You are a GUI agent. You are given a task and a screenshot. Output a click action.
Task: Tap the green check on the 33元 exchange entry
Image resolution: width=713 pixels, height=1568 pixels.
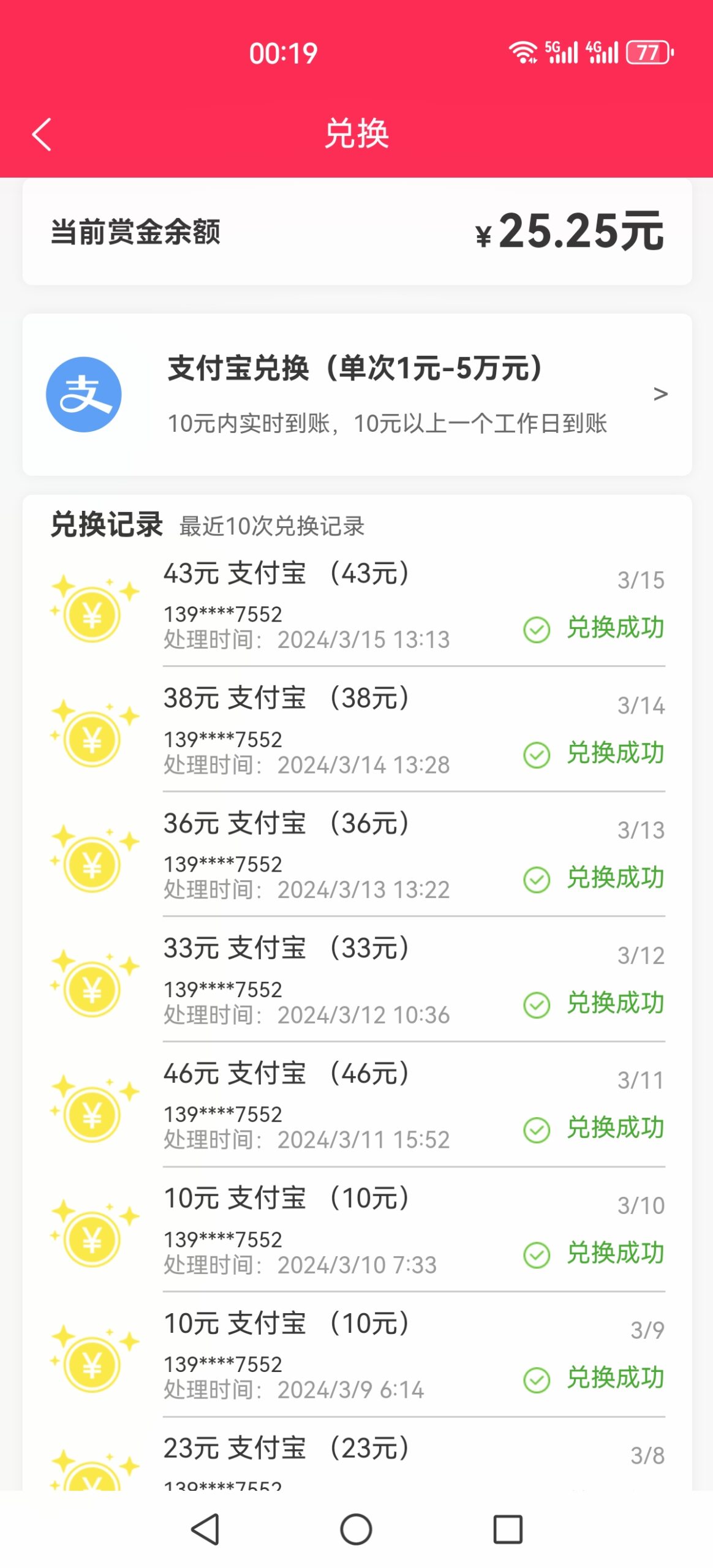[537, 1004]
